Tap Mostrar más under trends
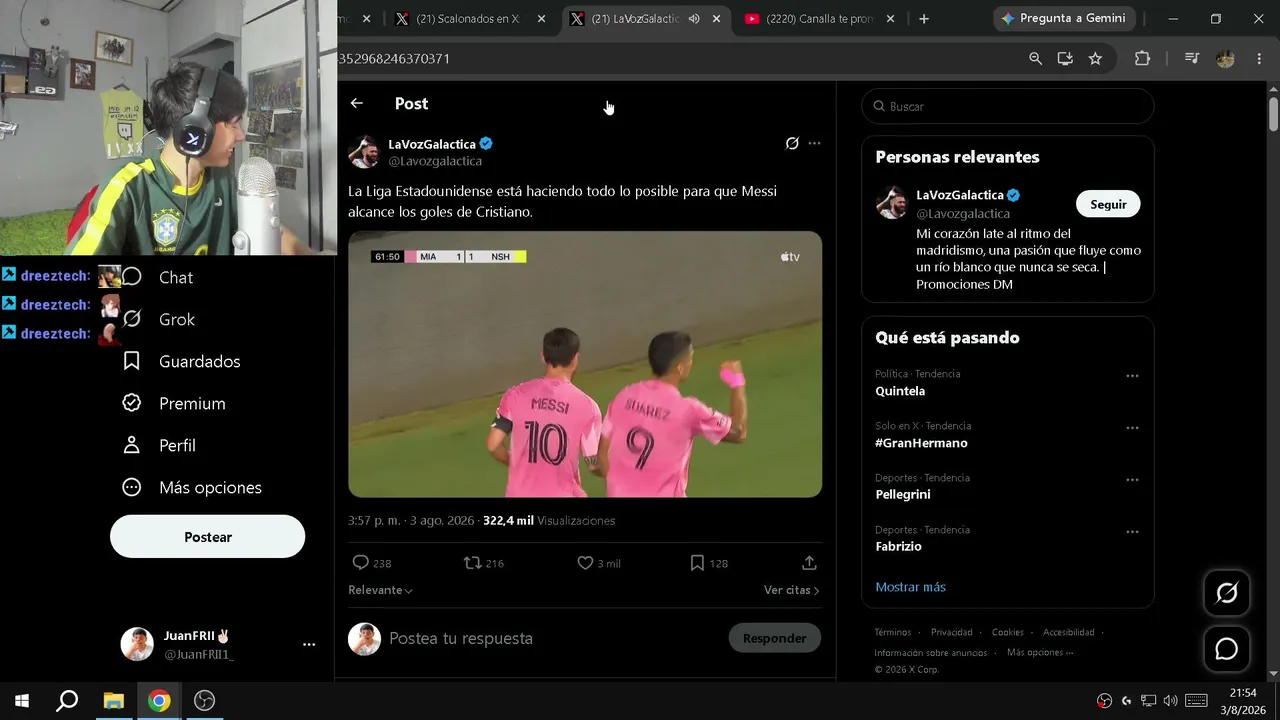 pos(910,587)
